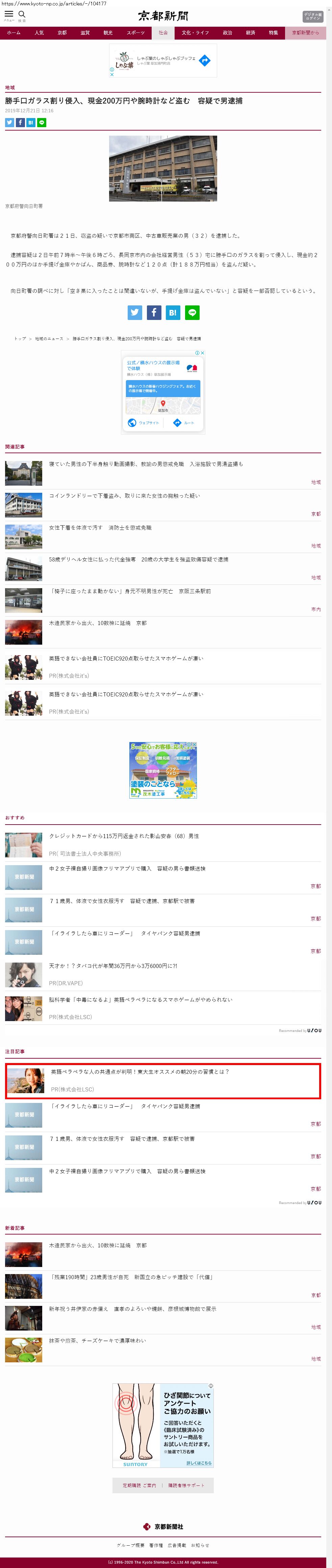Go to the 経済 tab
332x1568 pixels.
251,33
